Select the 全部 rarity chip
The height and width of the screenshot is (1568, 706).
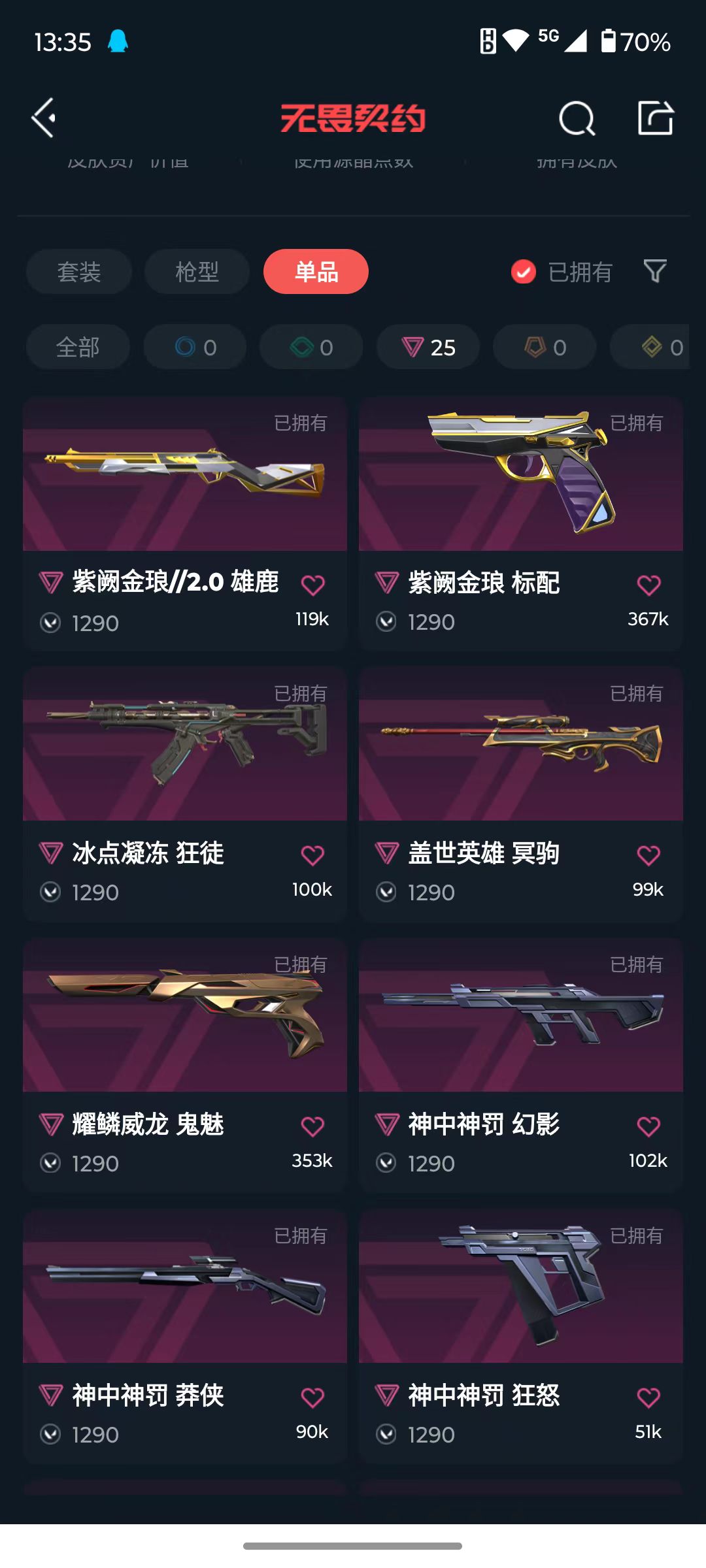click(78, 347)
